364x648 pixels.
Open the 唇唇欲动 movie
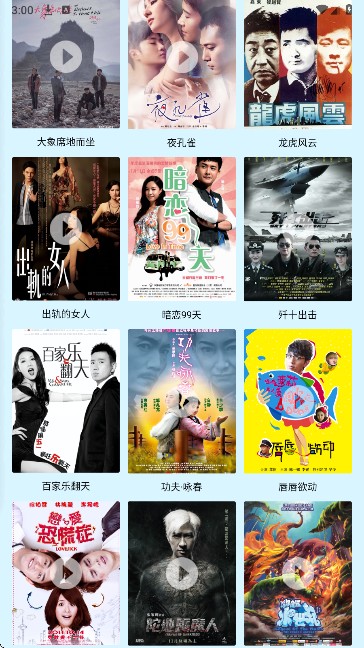click(298, 401)
